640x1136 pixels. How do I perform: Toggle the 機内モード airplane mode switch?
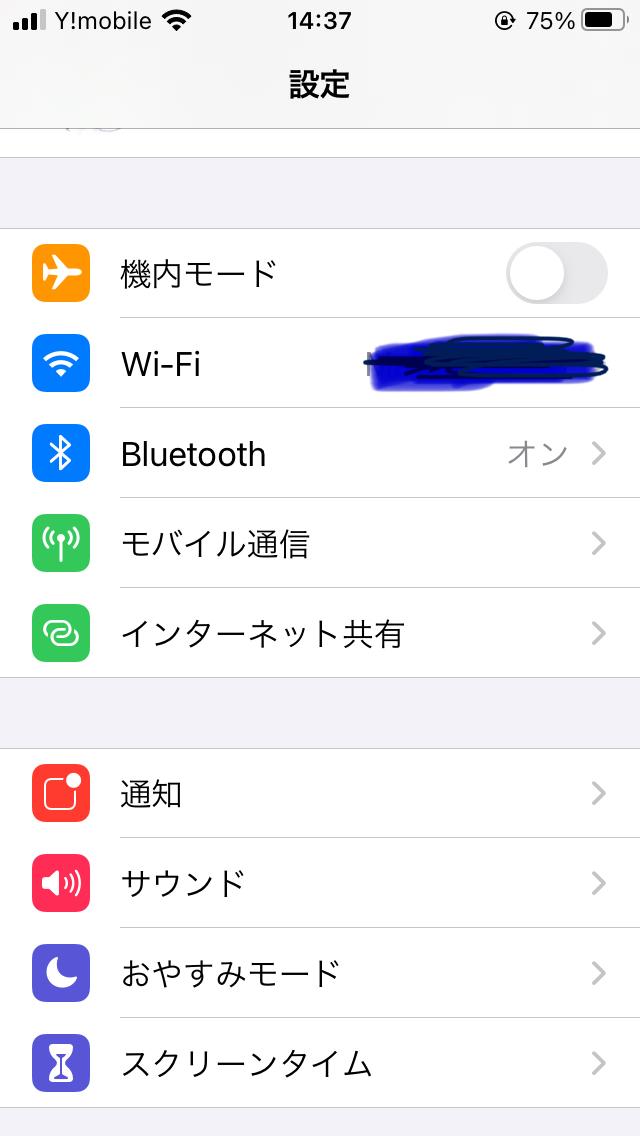click(x=556, y=273)
